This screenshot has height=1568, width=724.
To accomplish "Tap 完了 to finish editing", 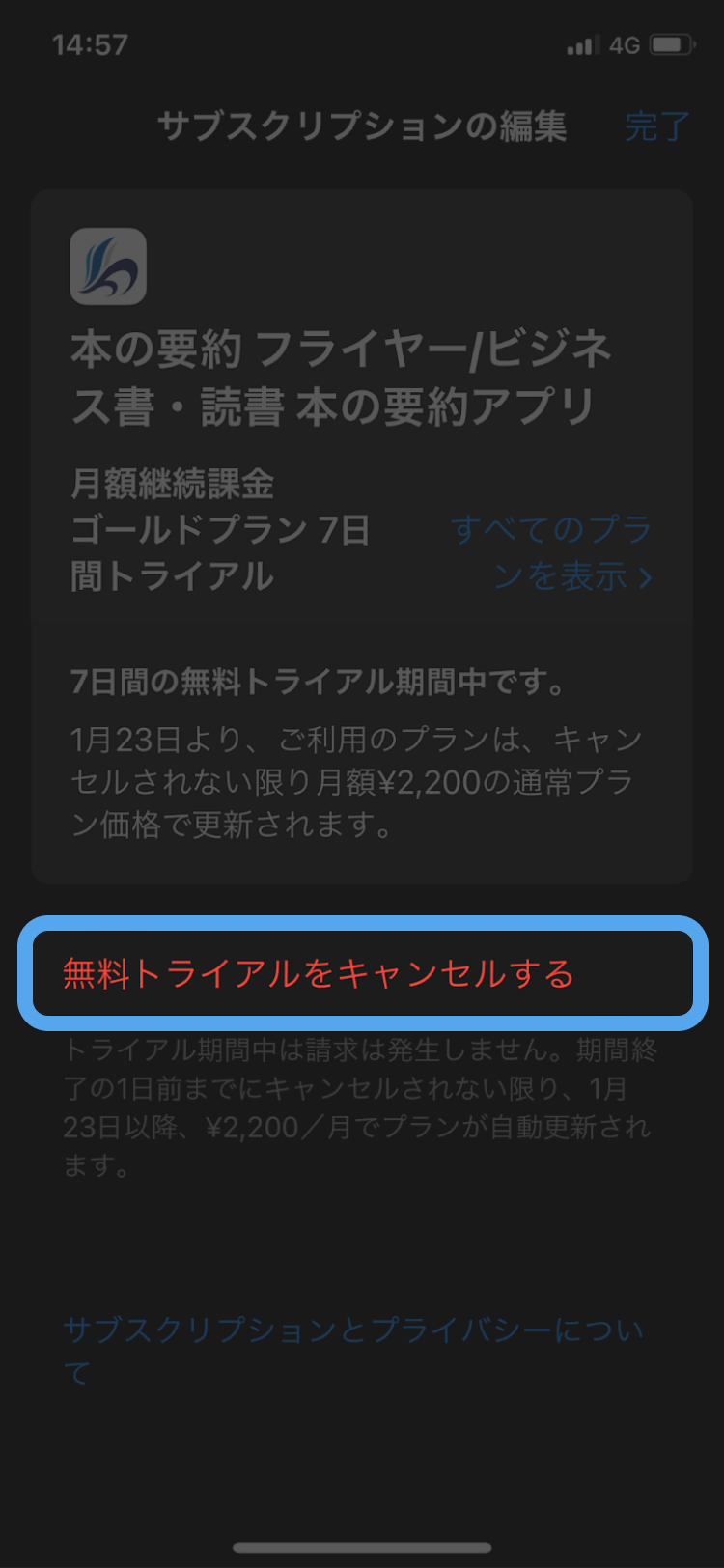I will click(656, 126).
